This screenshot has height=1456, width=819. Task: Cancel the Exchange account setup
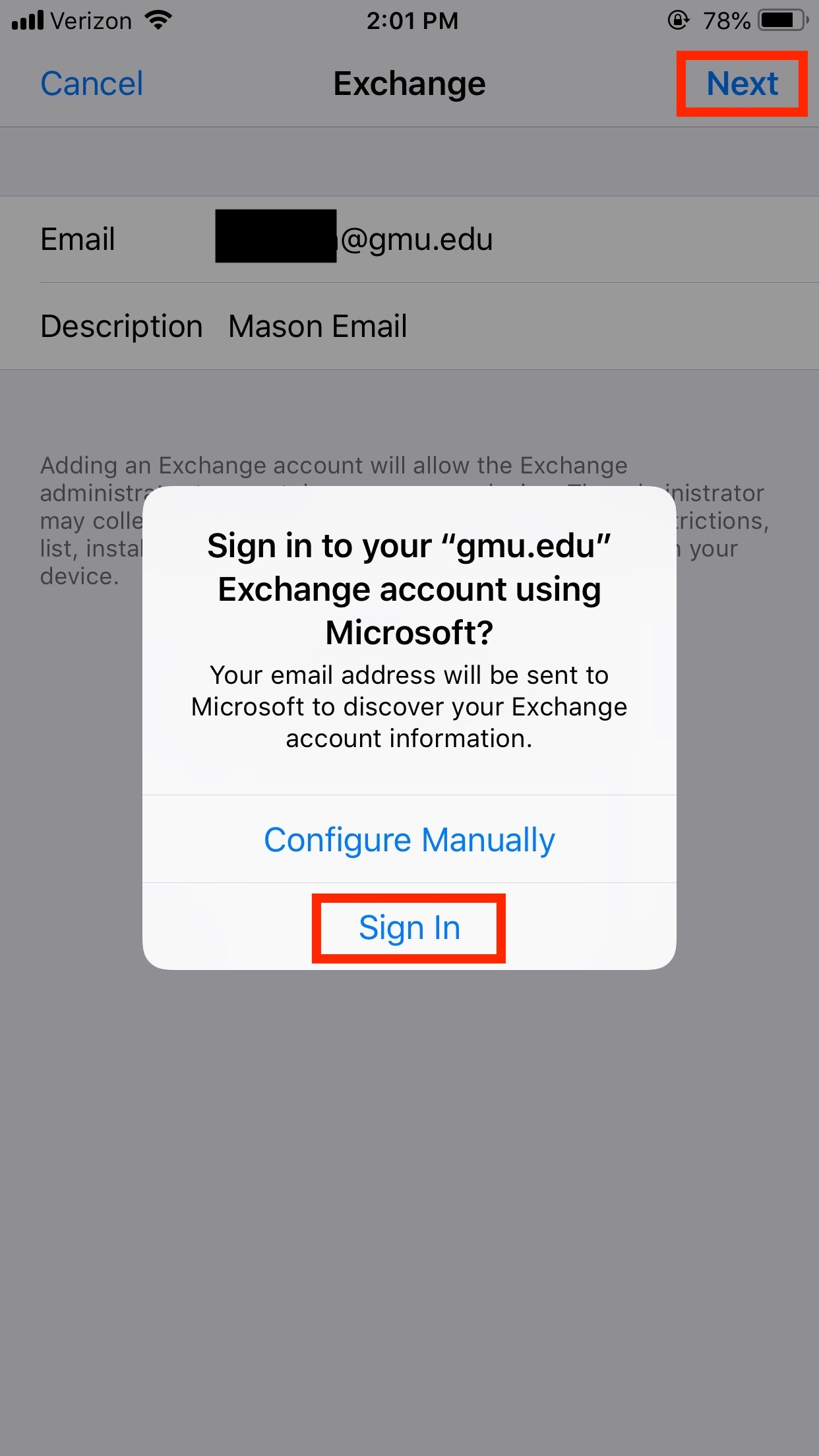click(x=92, y=84)
